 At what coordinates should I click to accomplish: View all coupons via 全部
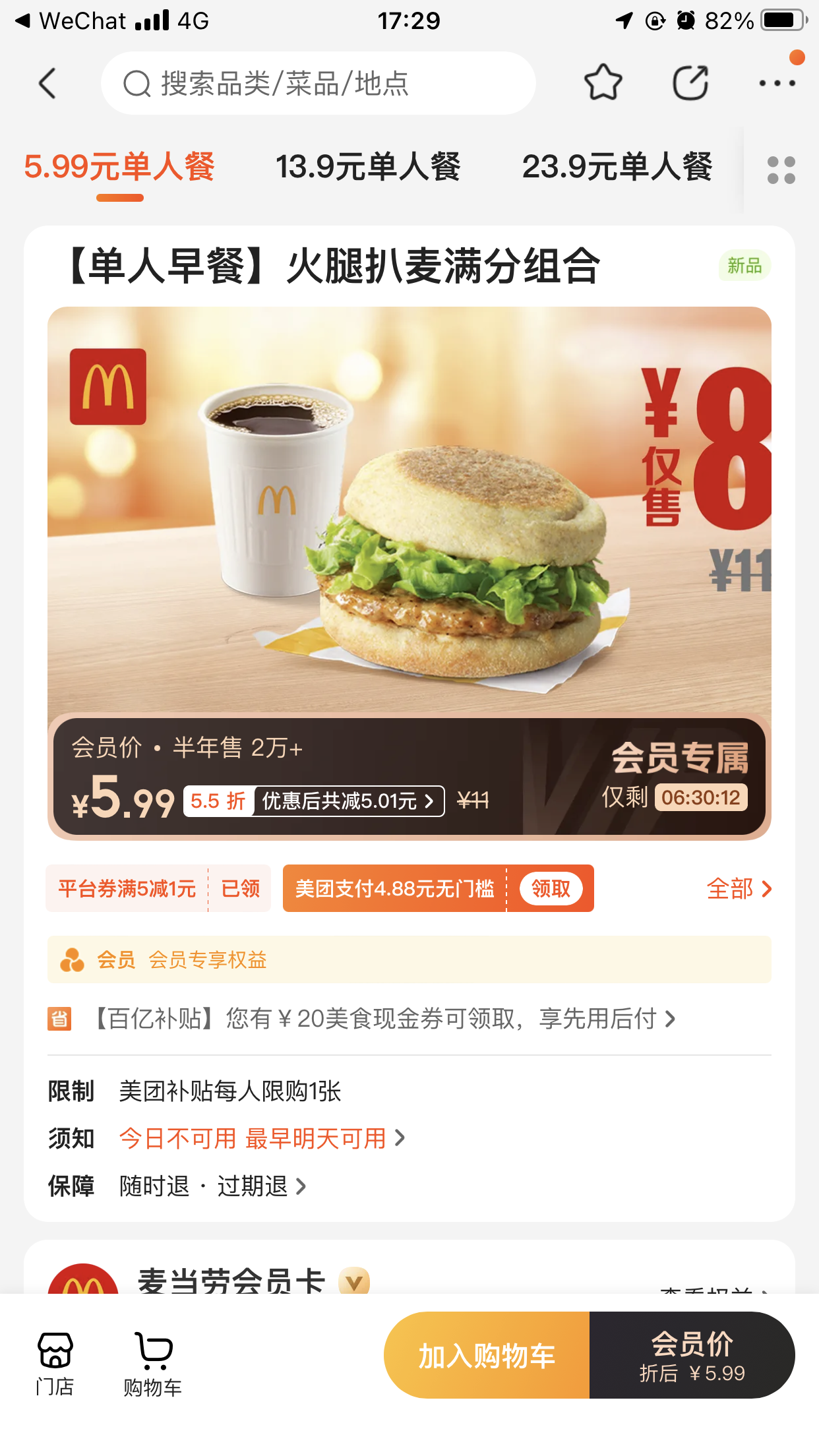(x=739, y=889)
